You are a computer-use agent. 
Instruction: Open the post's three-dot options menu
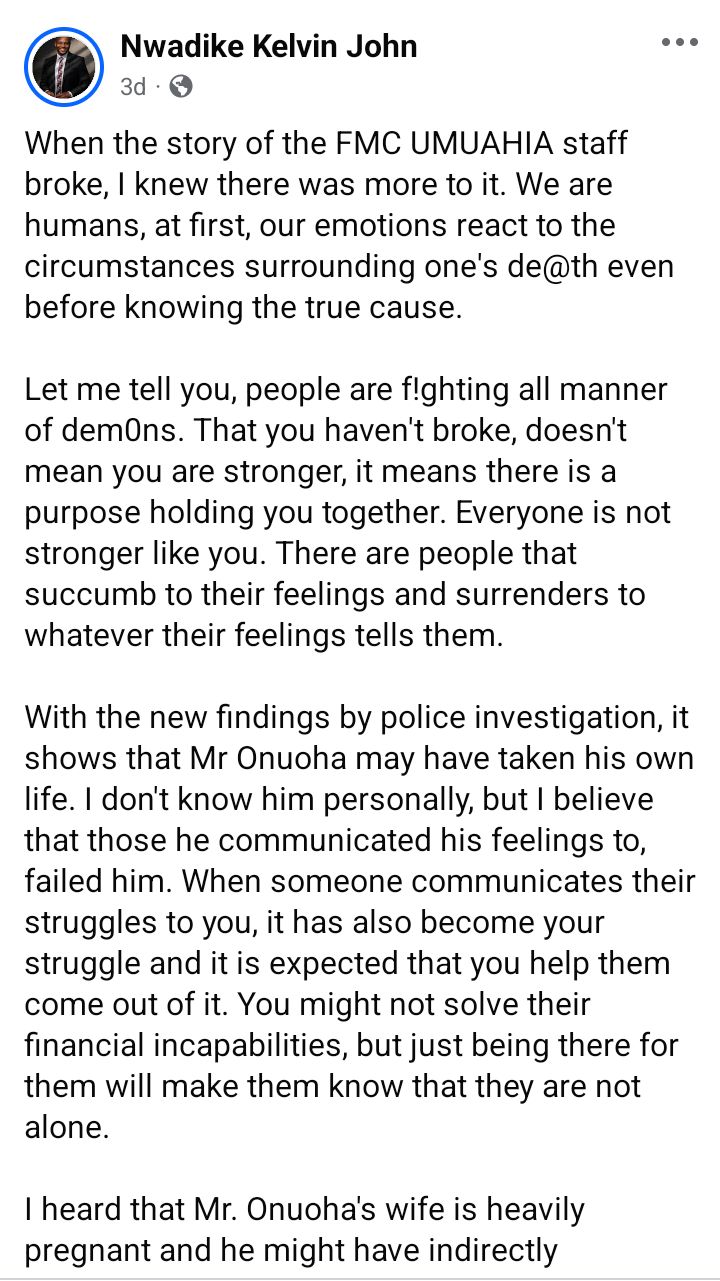(x=680, y=43)
